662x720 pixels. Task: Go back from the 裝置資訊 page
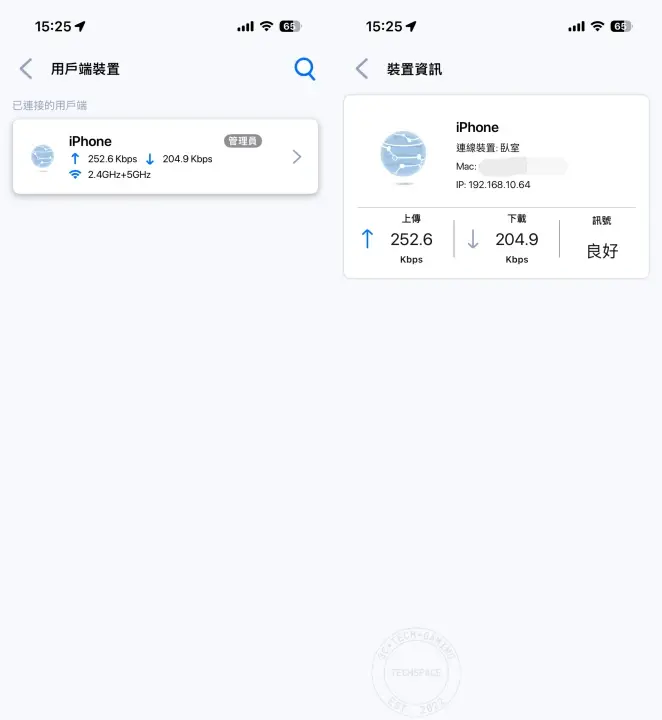(x=362, y=69)
